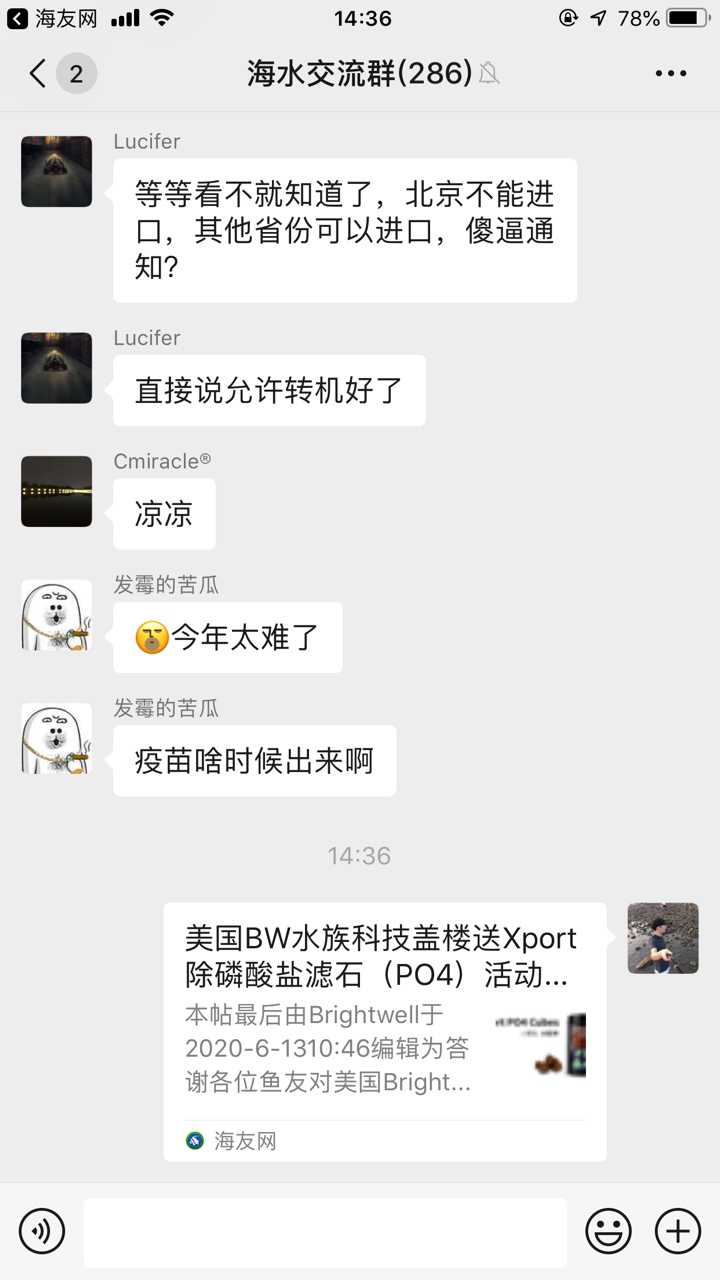Open the emoji sticker panel

(x=608, y=1231)
